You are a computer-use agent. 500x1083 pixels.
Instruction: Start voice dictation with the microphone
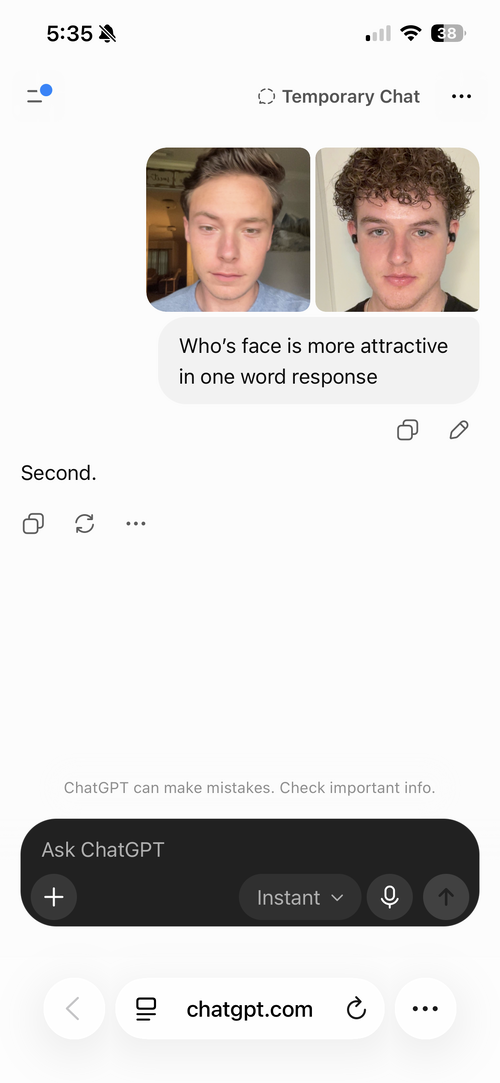point(390,897)
